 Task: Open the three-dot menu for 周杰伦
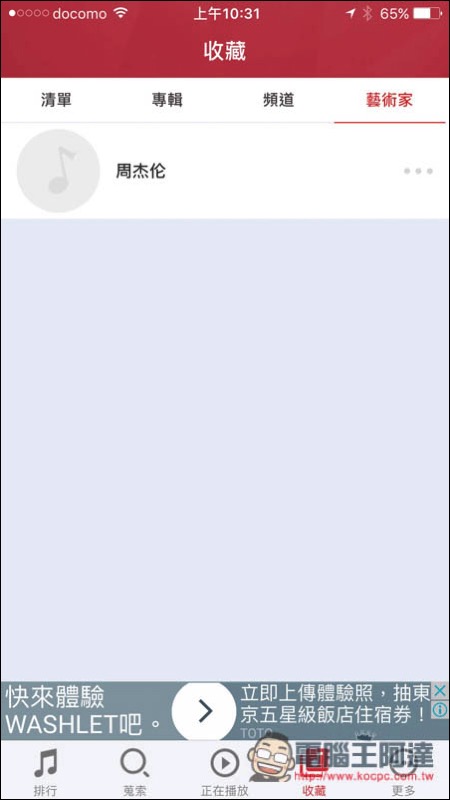click(x=418, y=171)
